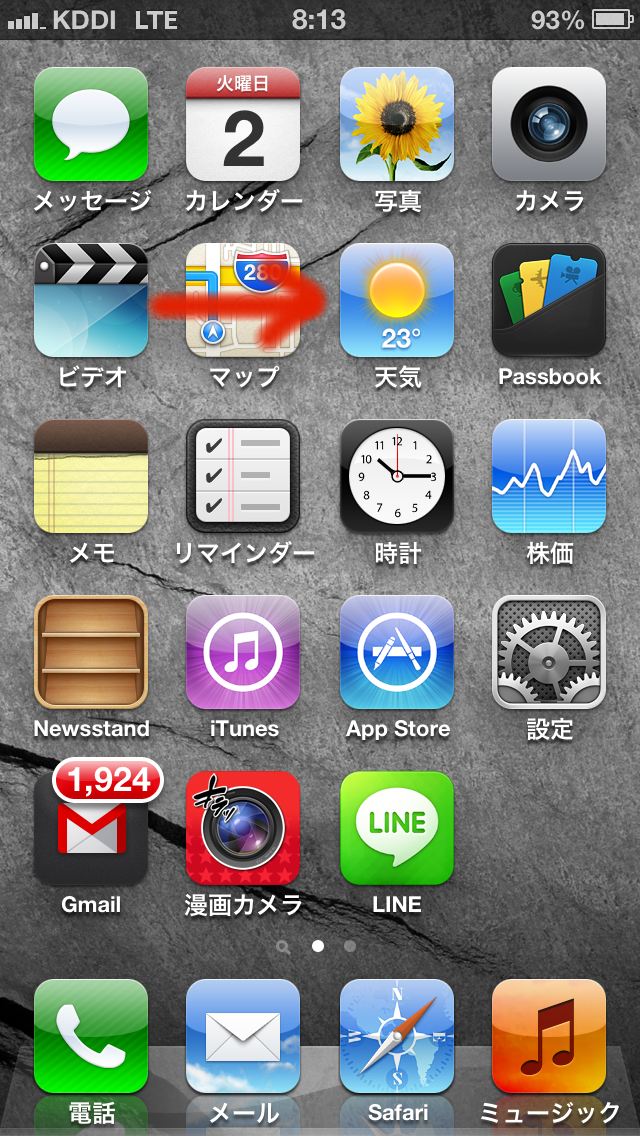The height and width of the screenshot is (1136, 640).
Task: Open Gmail with 1,924 unread
Action: pyautogui.click(x=91, y=828)
